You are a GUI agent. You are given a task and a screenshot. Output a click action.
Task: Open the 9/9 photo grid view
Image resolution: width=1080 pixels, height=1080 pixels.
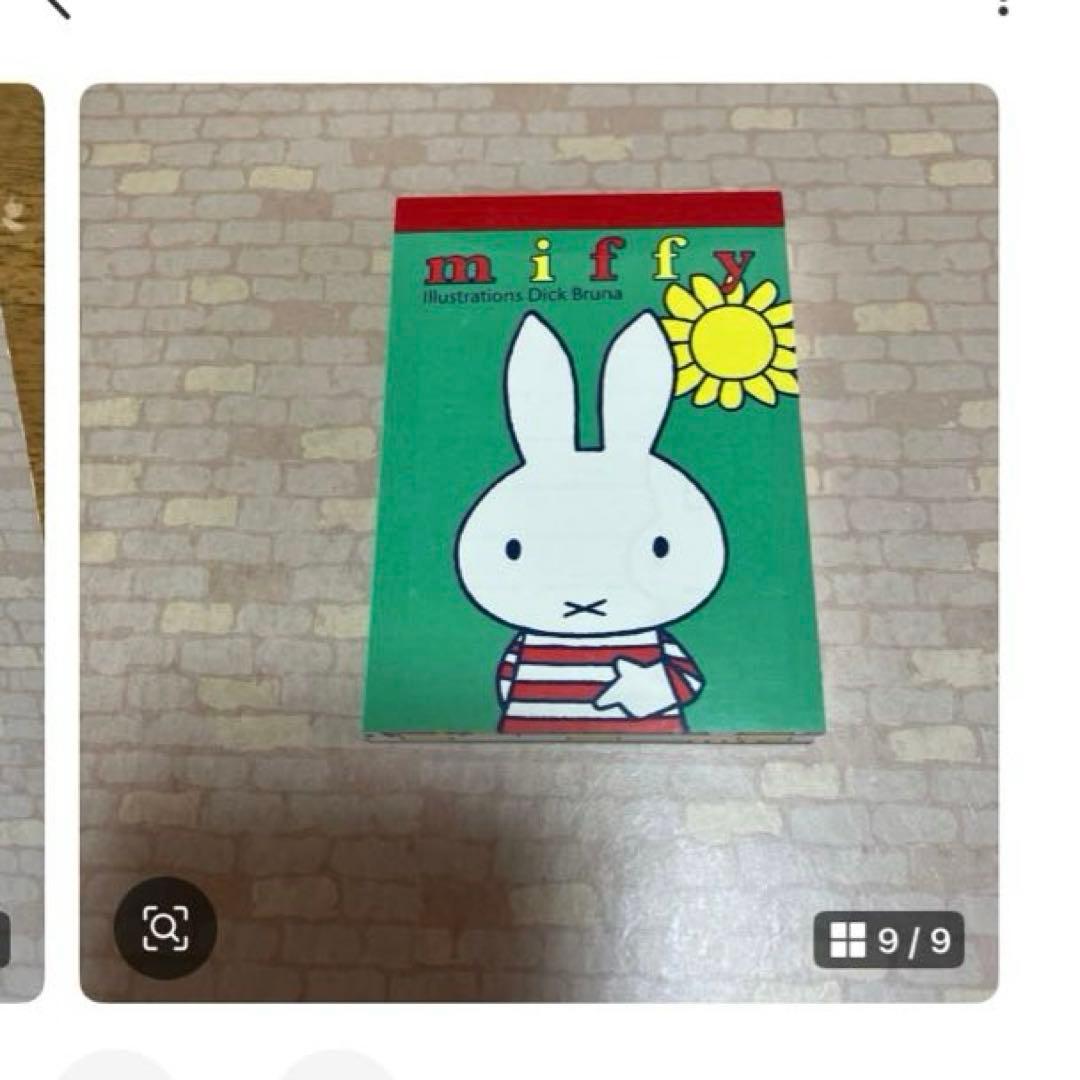pos(889,940)
